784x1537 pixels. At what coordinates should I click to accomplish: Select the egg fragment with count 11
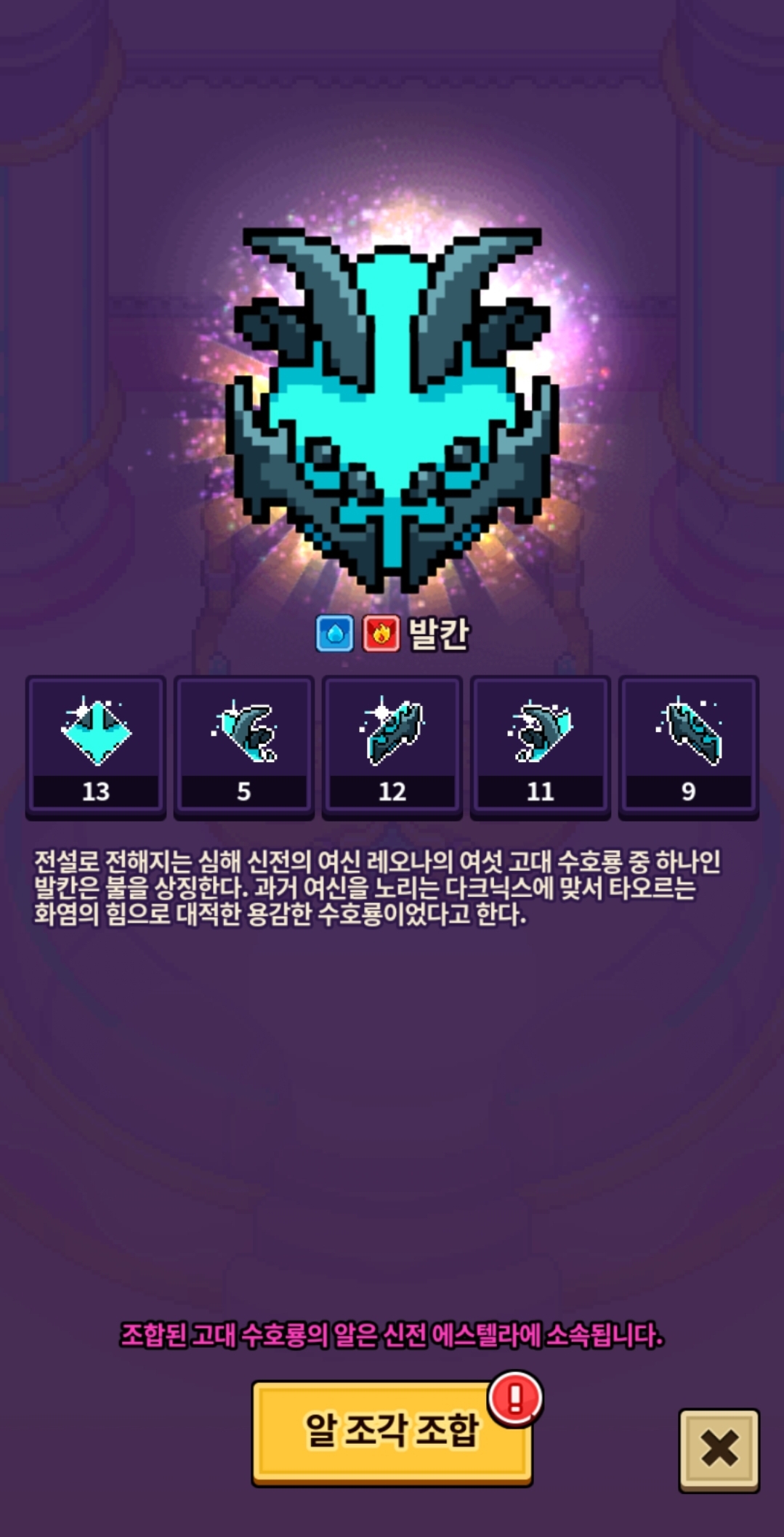[541, 746]
